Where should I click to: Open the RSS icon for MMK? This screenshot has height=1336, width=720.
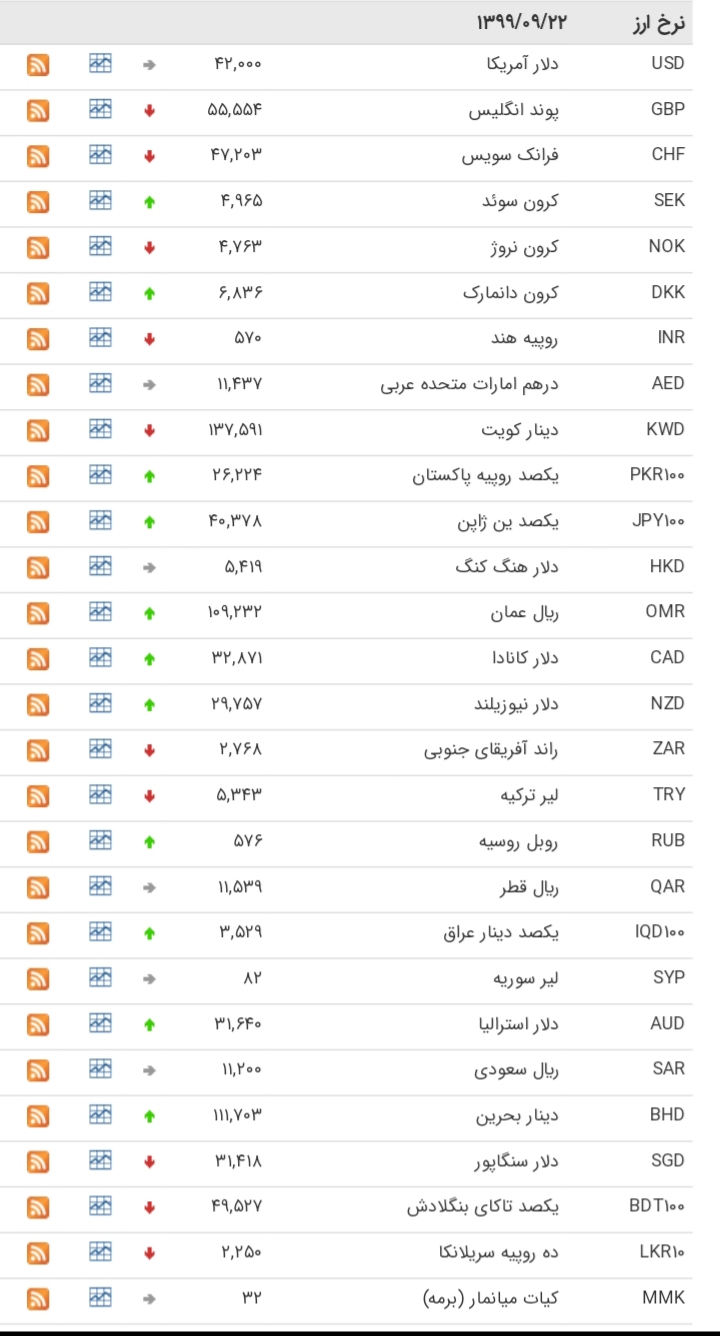point(38,1298)
